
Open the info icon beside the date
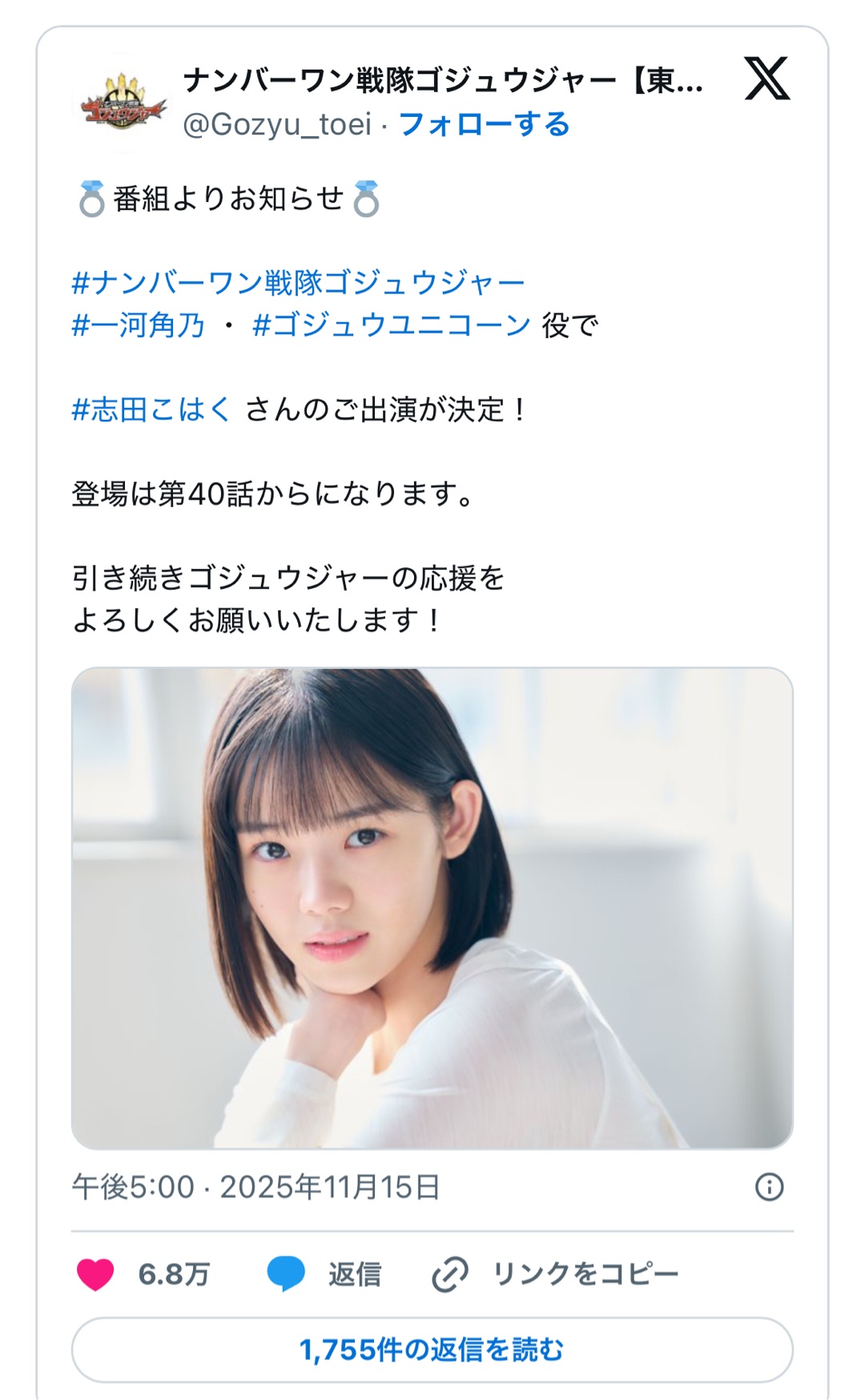769,1187
